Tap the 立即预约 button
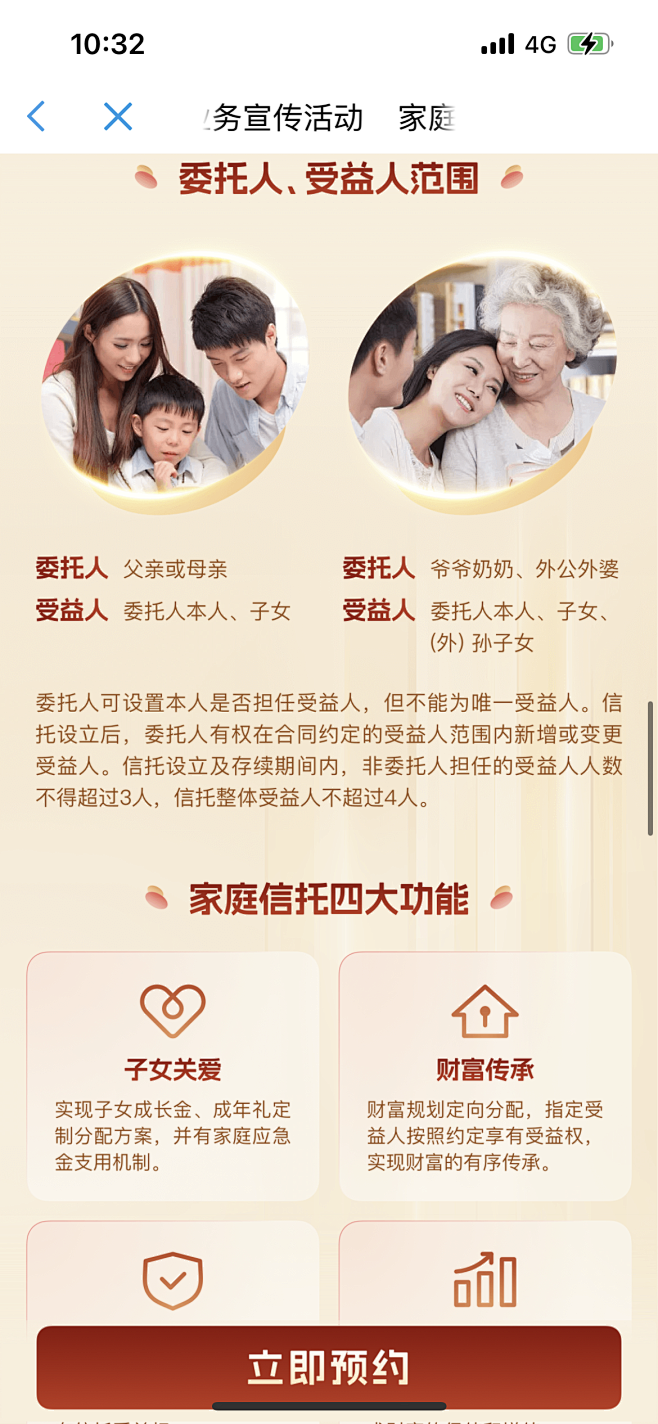 [329, 1367]
